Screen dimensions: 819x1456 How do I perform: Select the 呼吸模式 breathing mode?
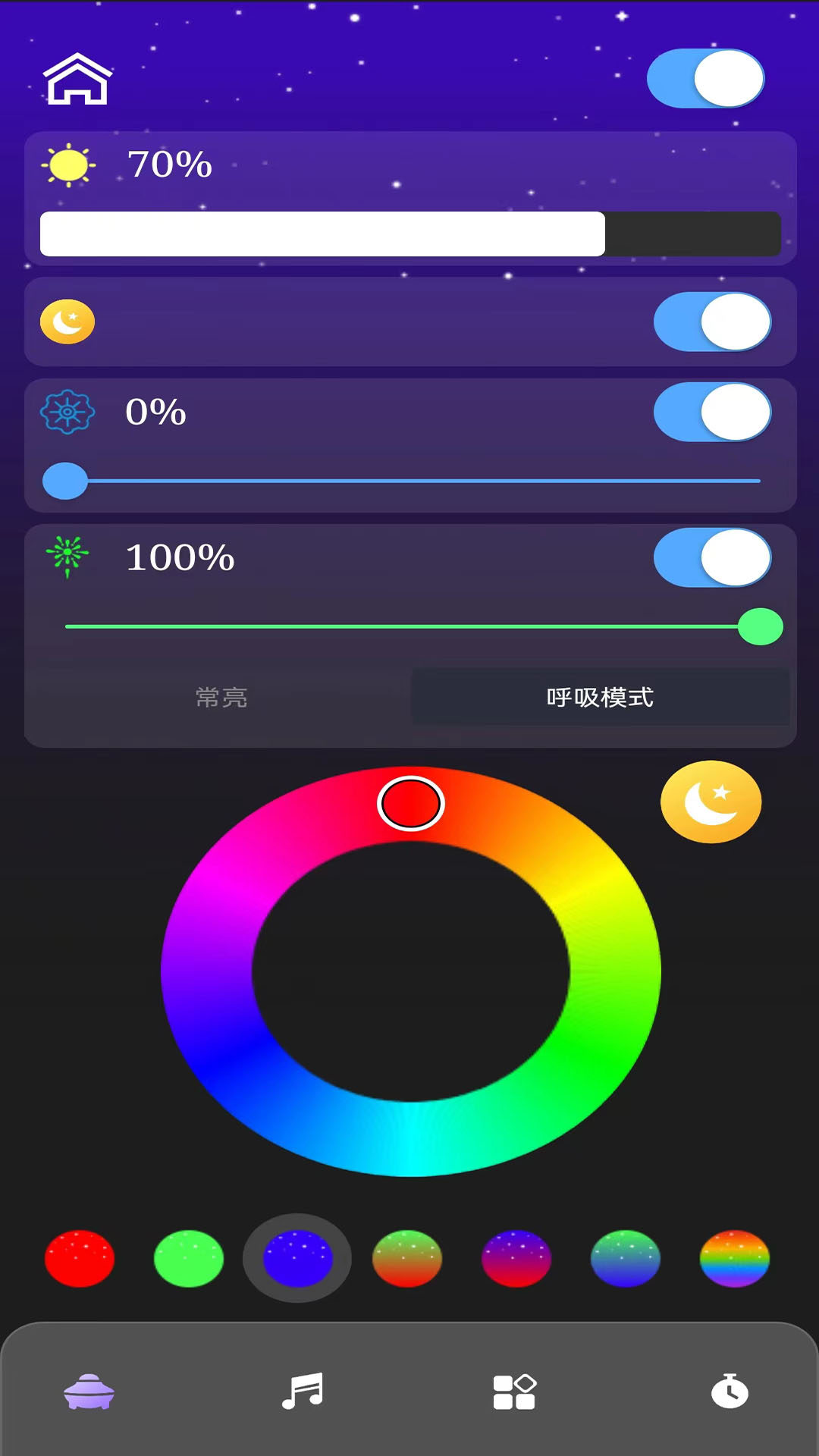[x=600, y=697]
